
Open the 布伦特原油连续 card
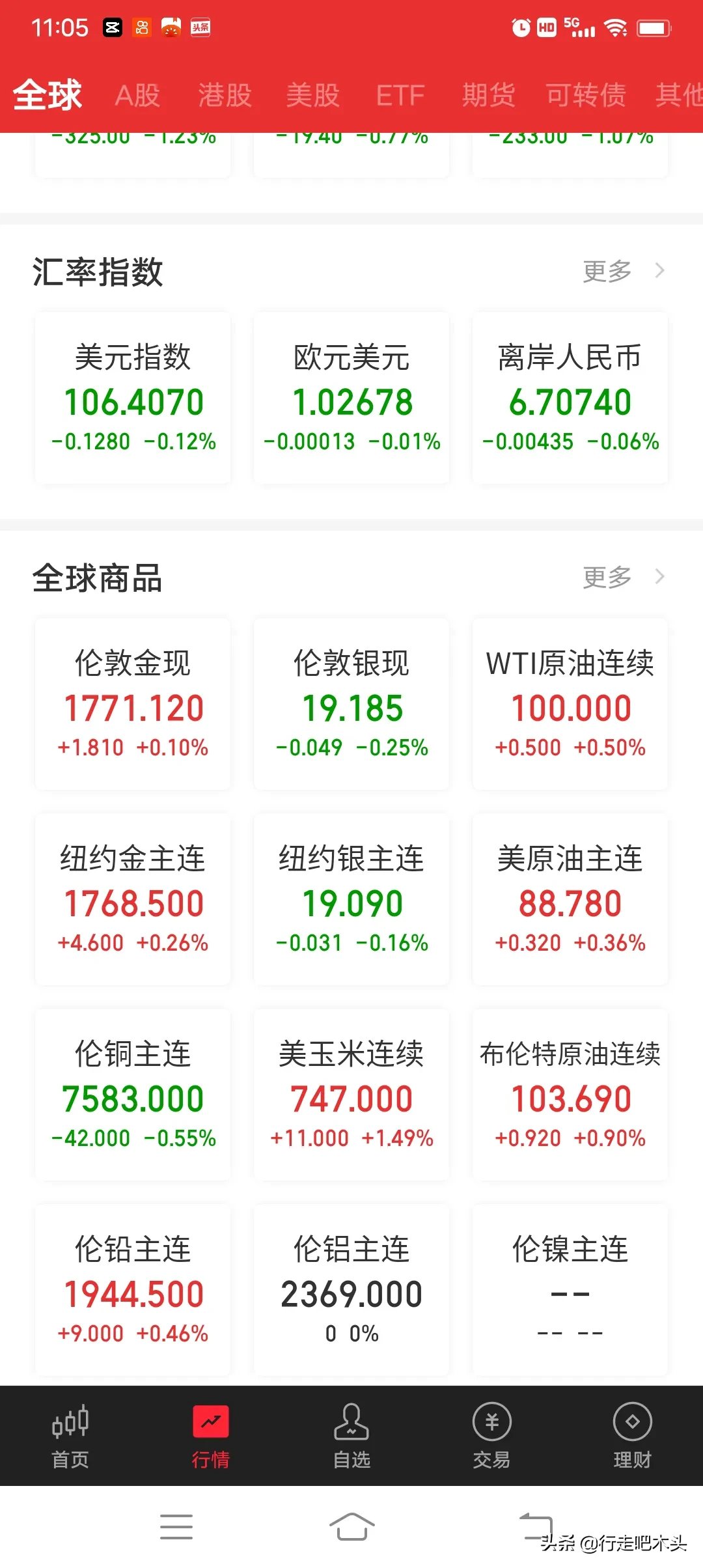570,1095
